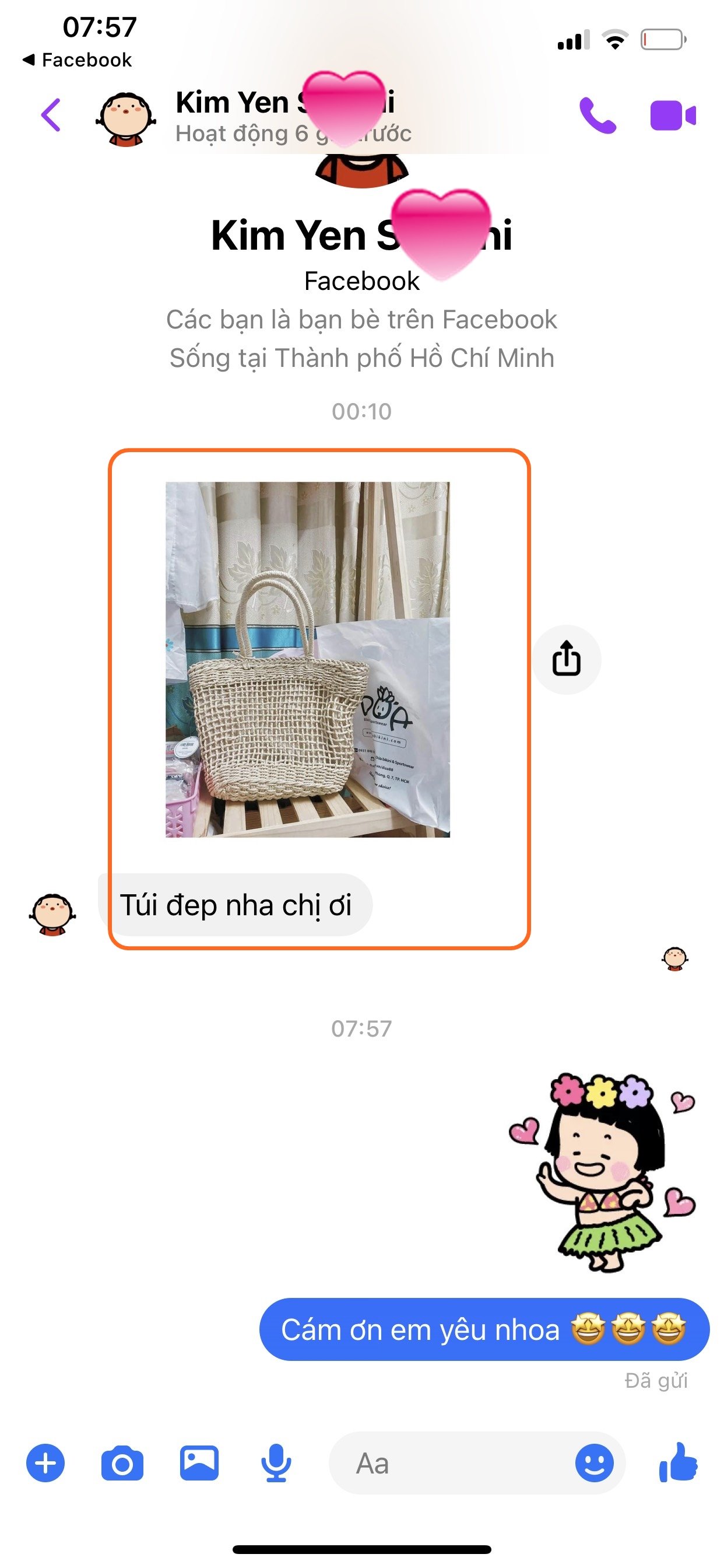Send a thumbs-up like
724x1568 pixels.
click(679, 1462)
